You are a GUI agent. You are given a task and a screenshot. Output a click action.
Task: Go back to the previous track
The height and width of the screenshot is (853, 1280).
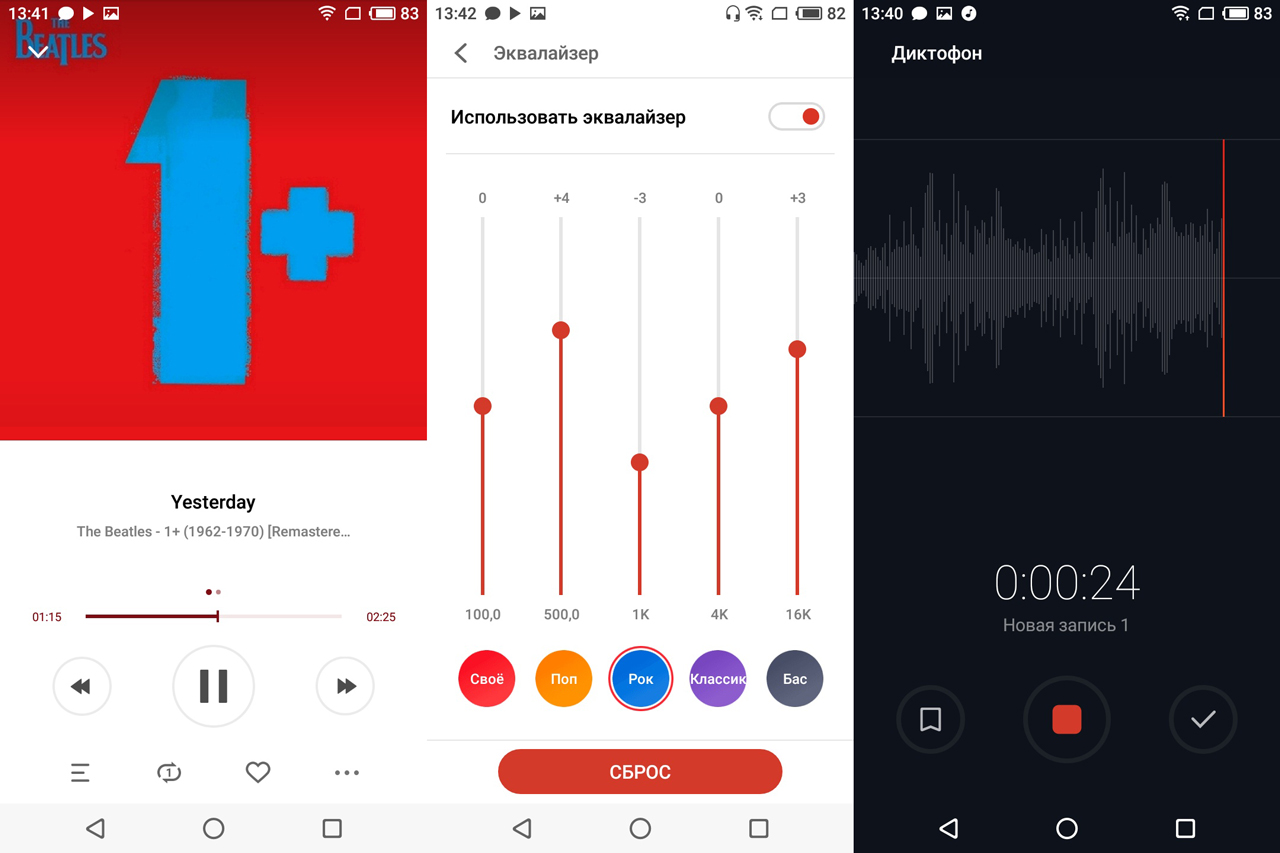pos(81,686)
